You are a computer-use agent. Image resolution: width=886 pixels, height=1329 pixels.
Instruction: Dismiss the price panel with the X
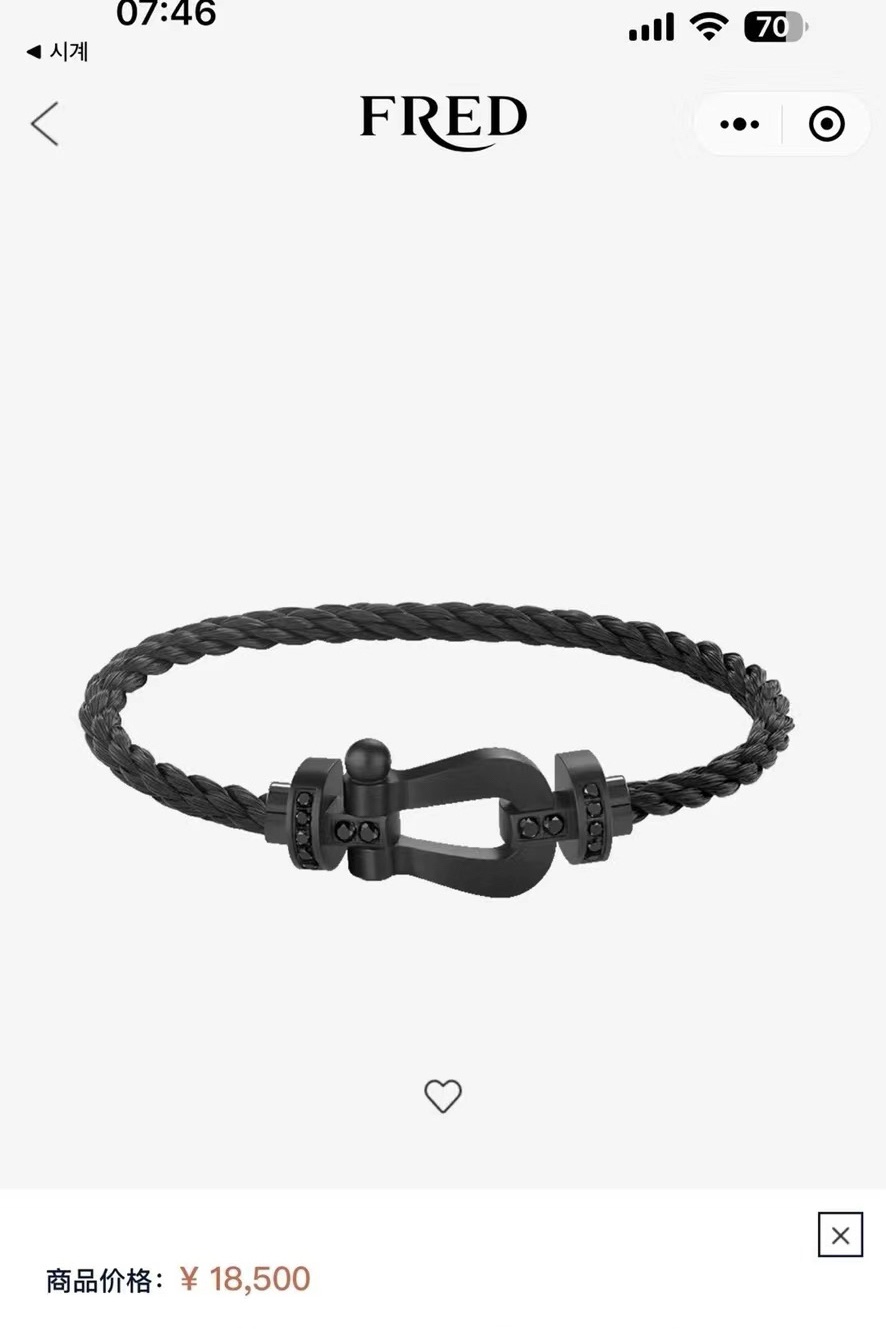coord(840,1235)
